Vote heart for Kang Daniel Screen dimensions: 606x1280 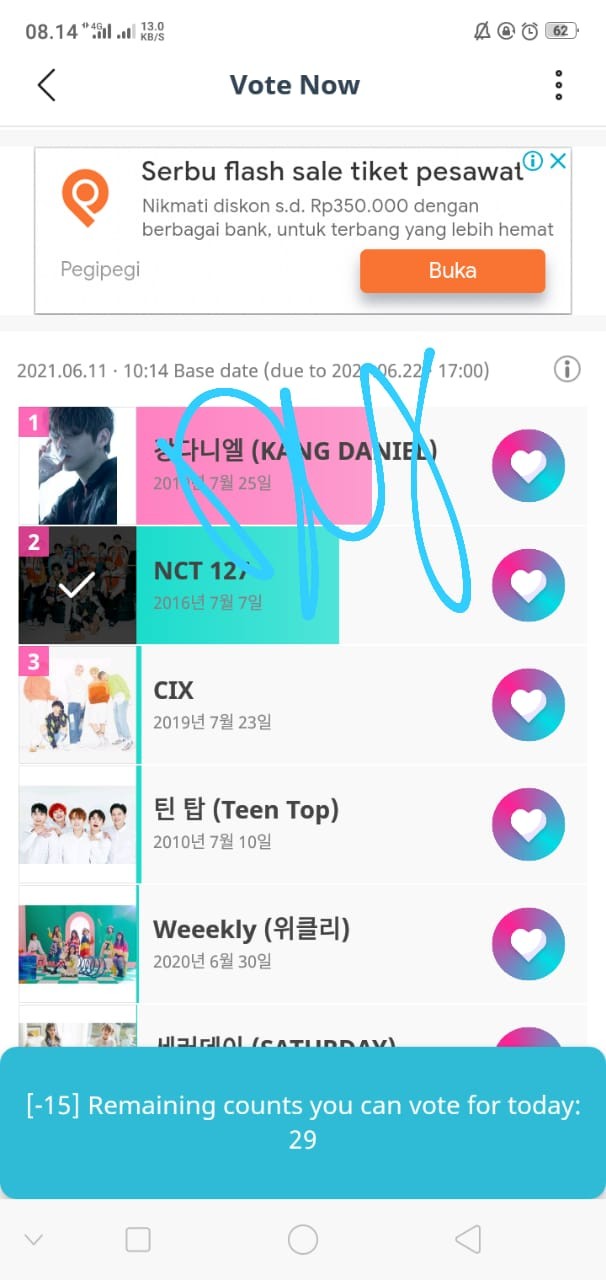pos(528,466)
